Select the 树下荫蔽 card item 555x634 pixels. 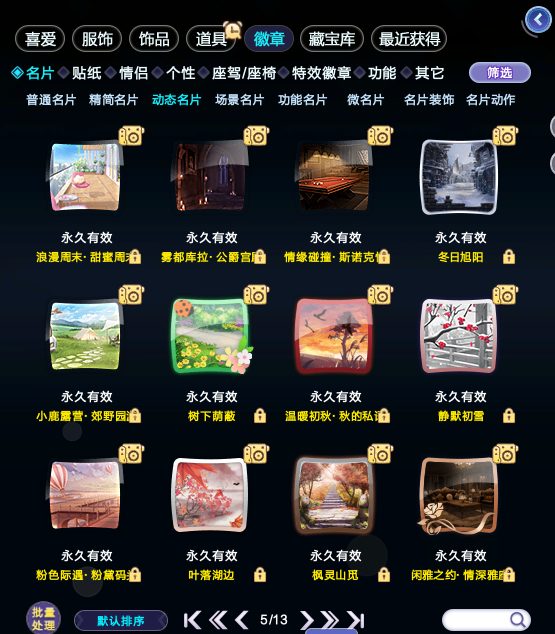tap(210, 336)
